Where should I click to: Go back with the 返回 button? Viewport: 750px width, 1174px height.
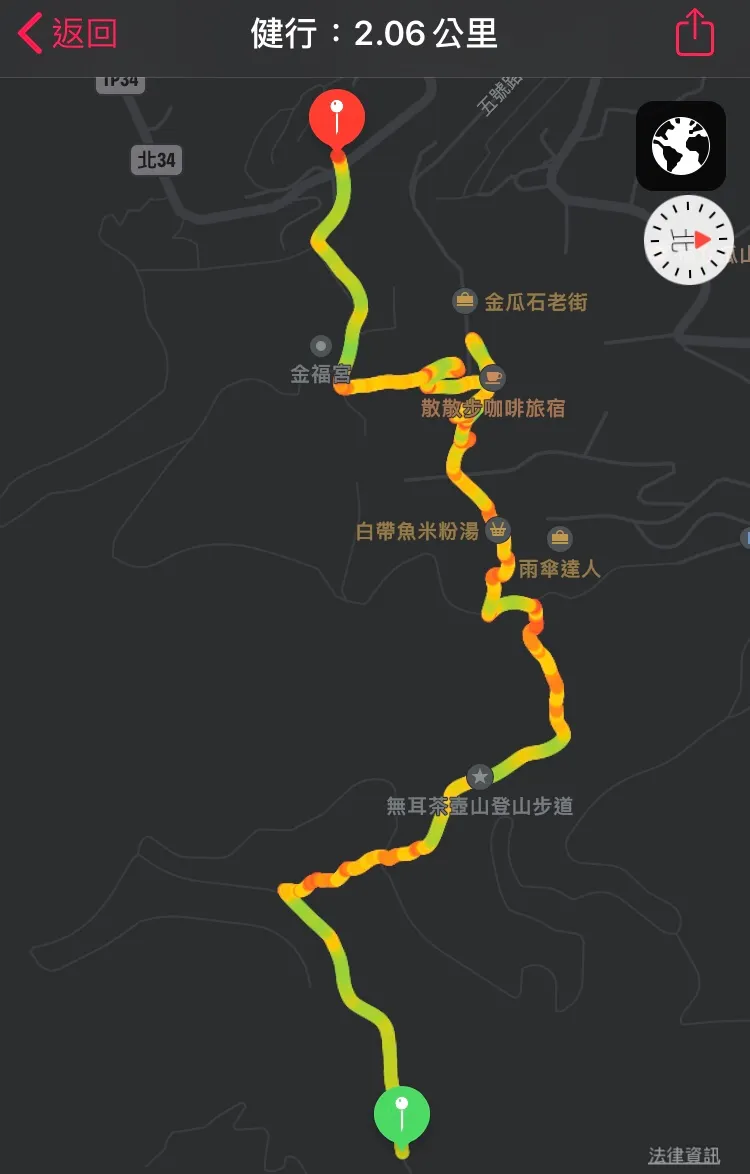(68, 34)
